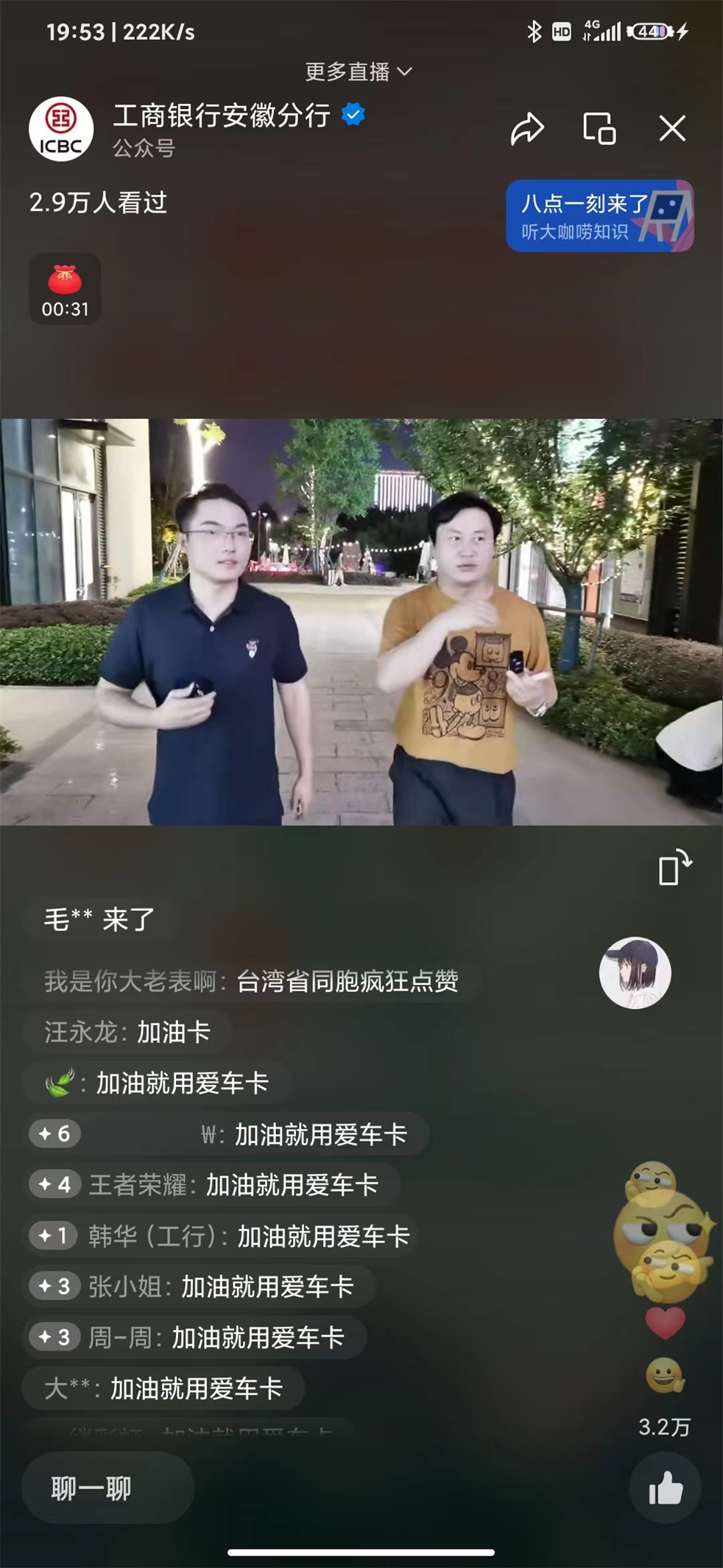Share this live stream
The height and width of the screenshot is (1568, 723).
point(527,129)
